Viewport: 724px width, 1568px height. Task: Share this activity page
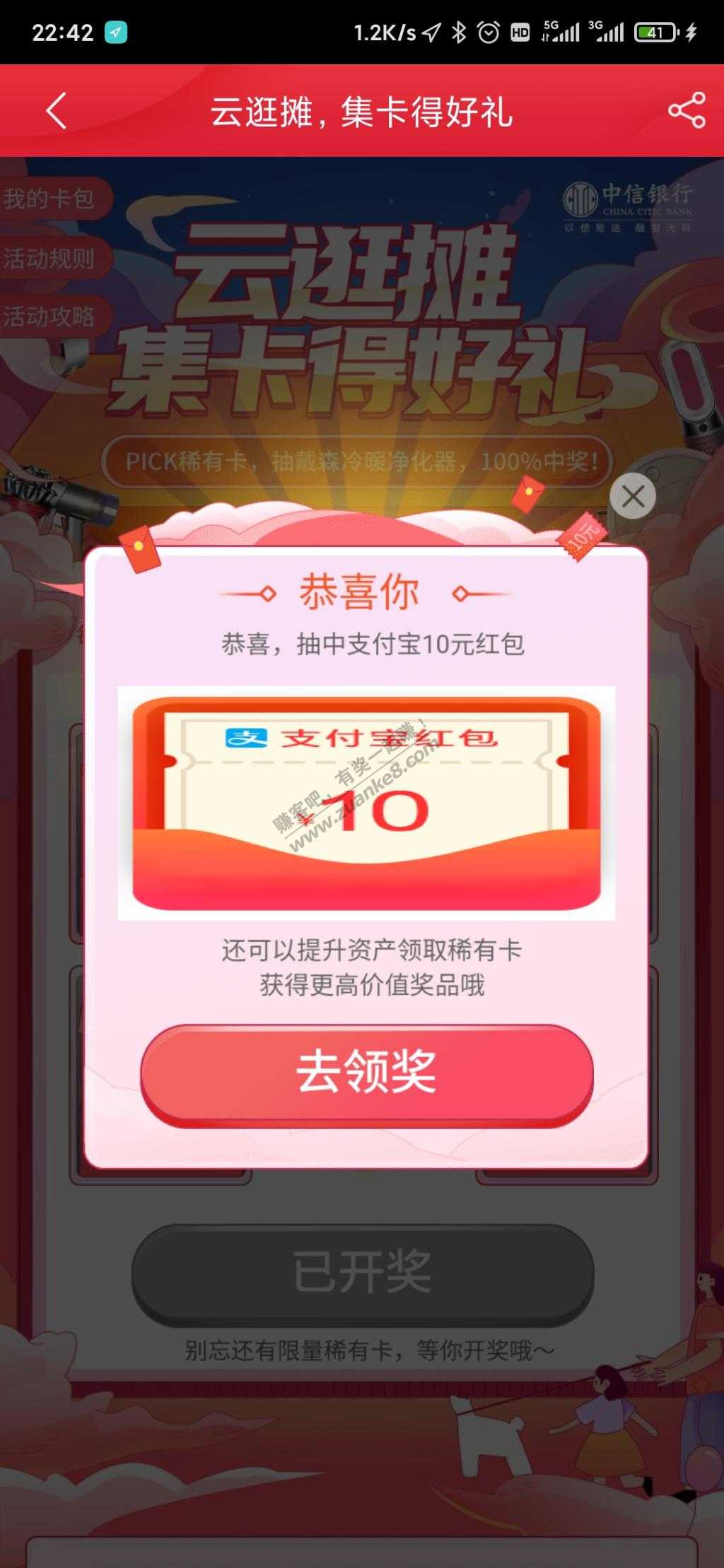pos(686,111)
